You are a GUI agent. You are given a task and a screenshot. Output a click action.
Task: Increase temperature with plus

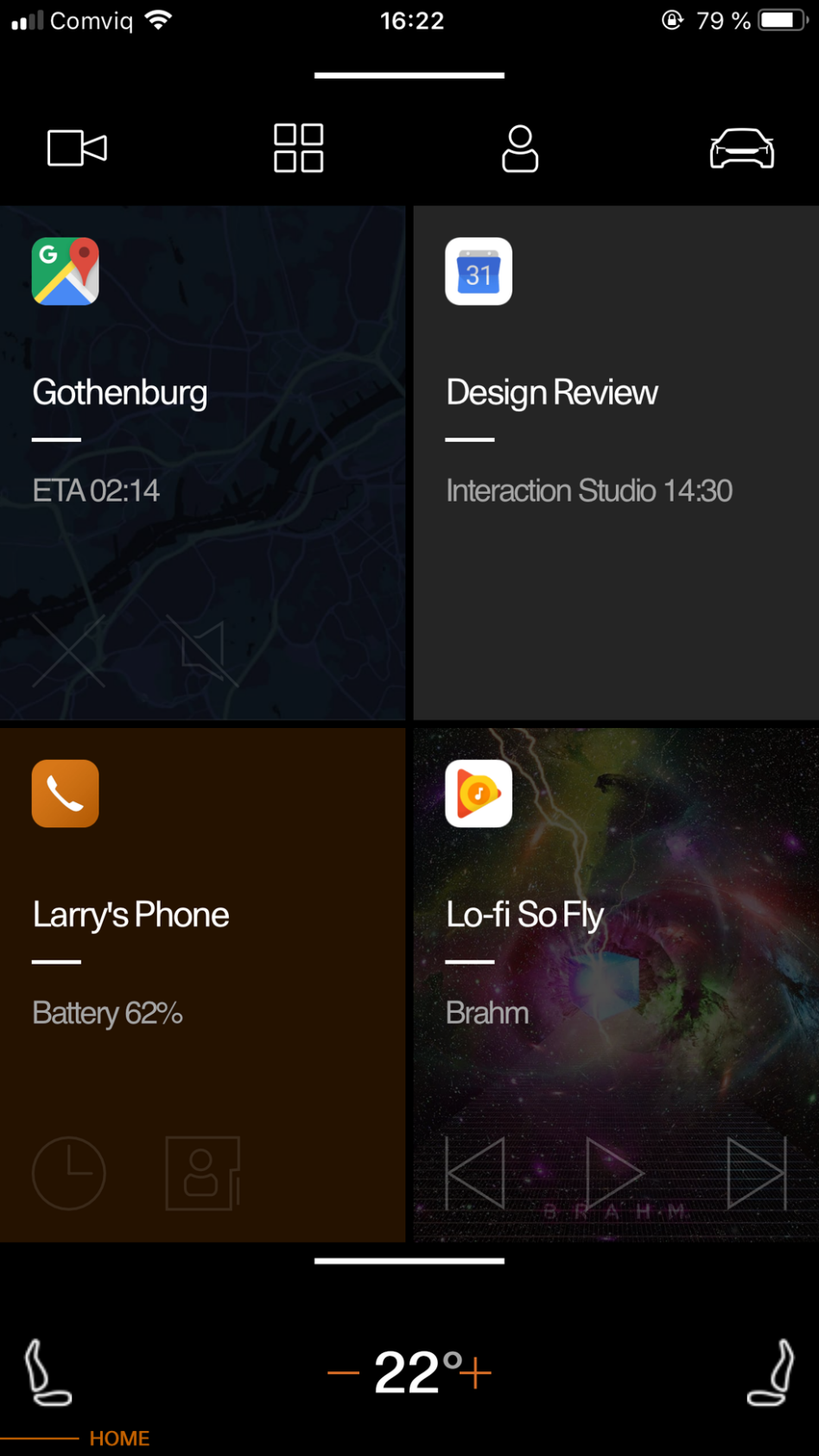pos(476,1372)
